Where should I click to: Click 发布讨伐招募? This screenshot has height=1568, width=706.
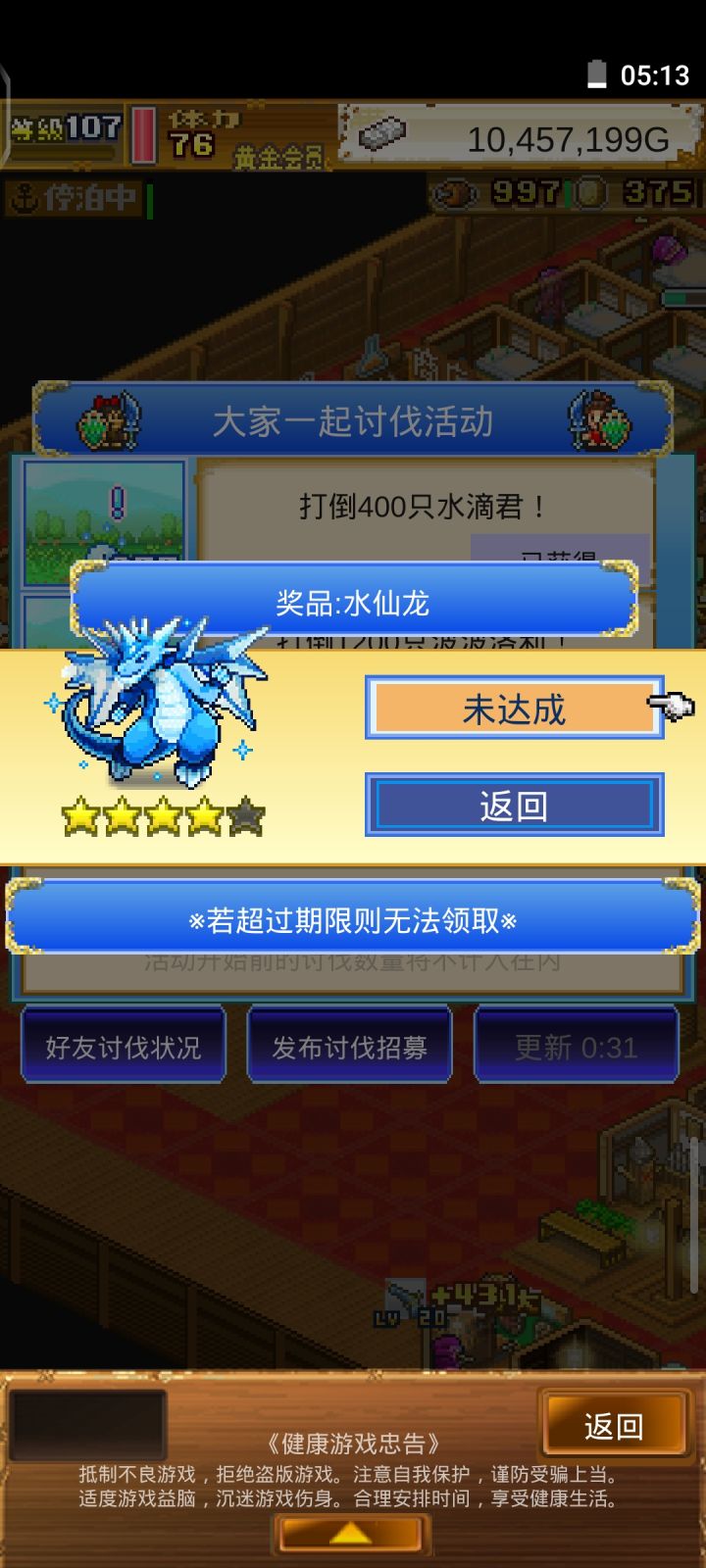350,1044
